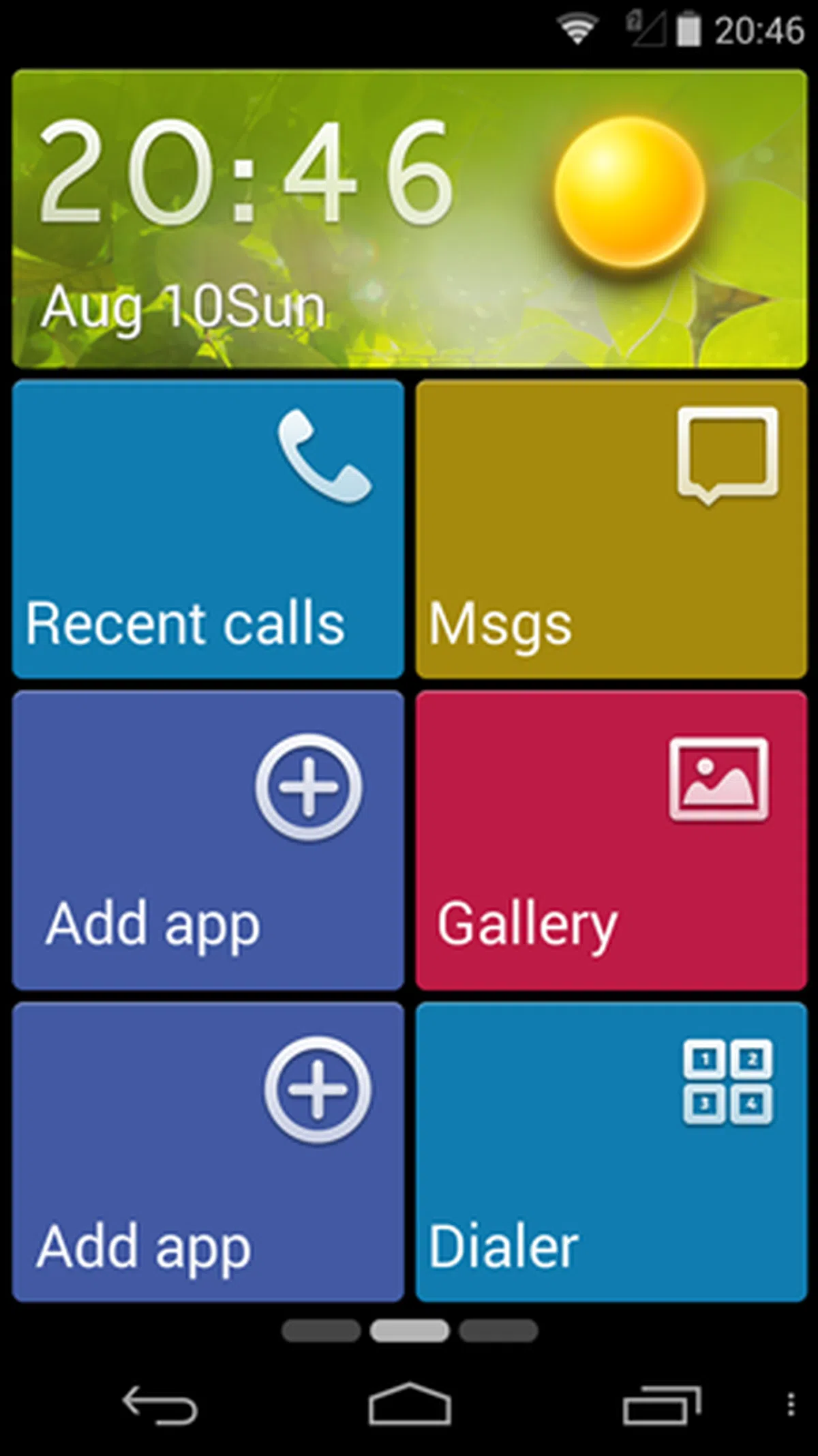The width and height of the screenshot is (818, 1456).
Task: Open the clock and weather widget
Action: (x=409, y=218)
